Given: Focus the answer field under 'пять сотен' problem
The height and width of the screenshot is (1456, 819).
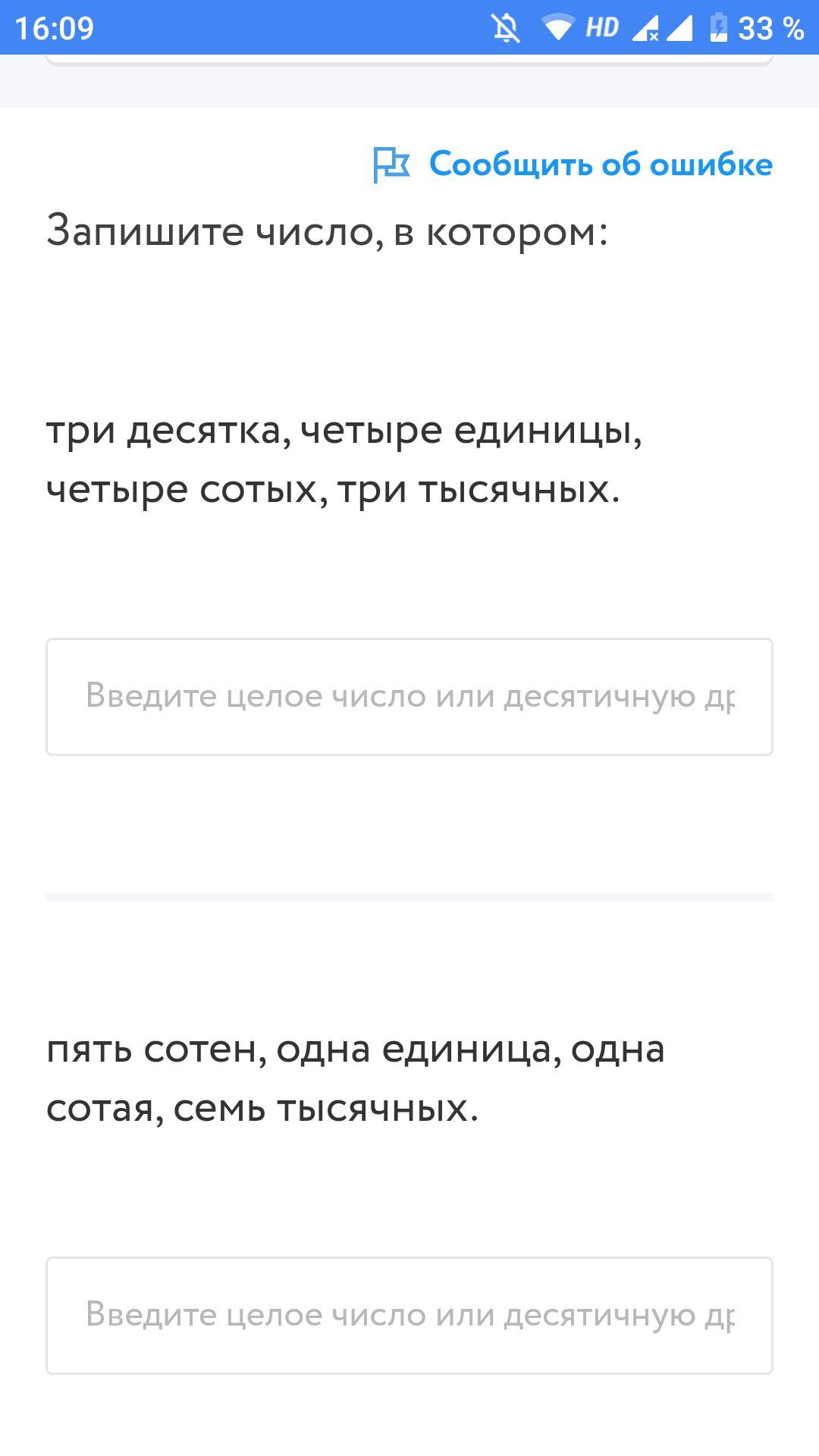Looking at the screenshot, I should [x=409, y=1315].
